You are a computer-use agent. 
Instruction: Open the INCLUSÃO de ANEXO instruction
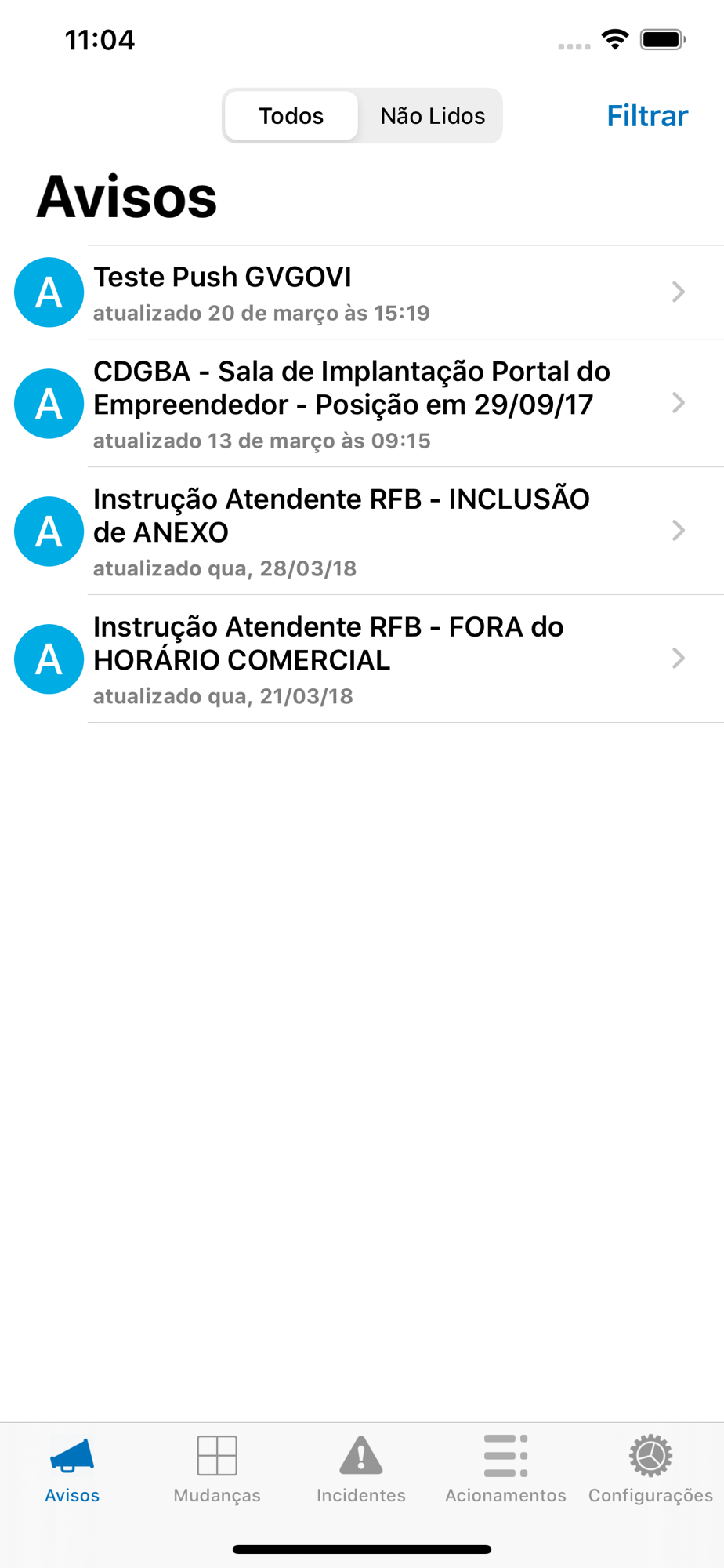362,532
